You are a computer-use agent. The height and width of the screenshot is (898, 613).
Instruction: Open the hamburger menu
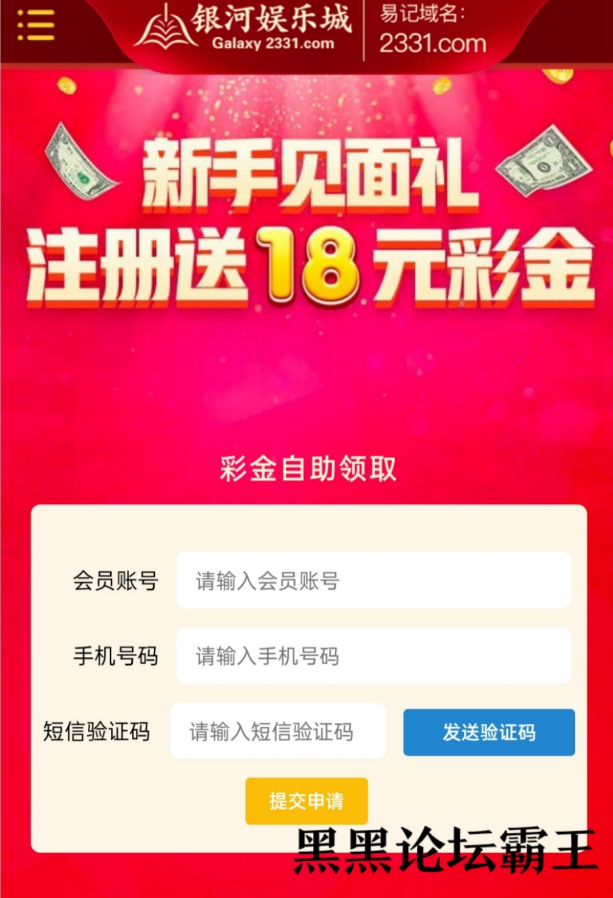[x=36, y=25]
